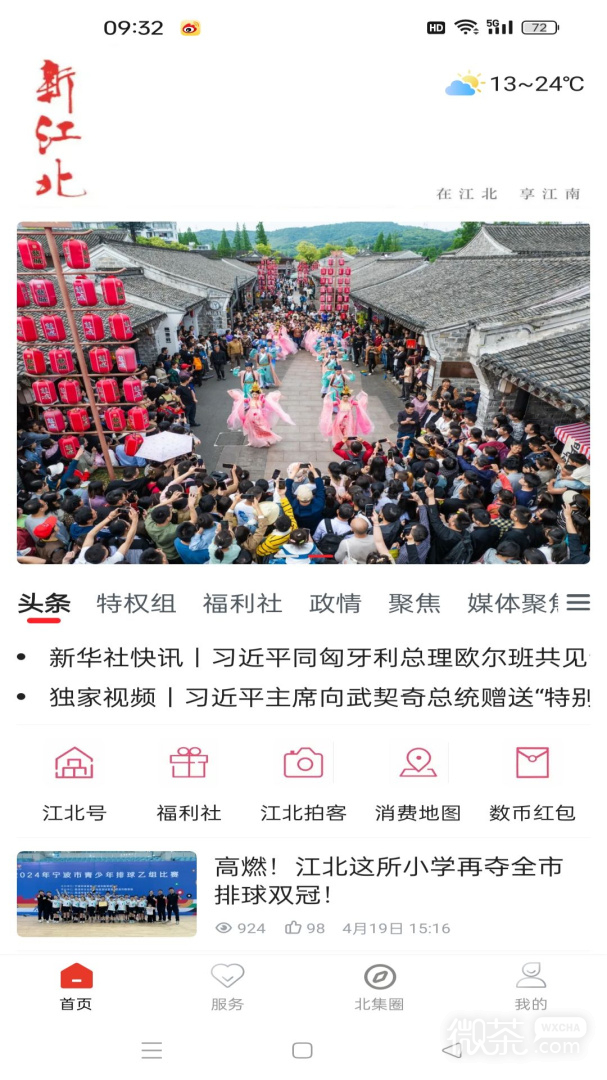Open the 消费地图 shortcut
Image resolution: width=607 pixels, height=1080 pixels.
418,783
